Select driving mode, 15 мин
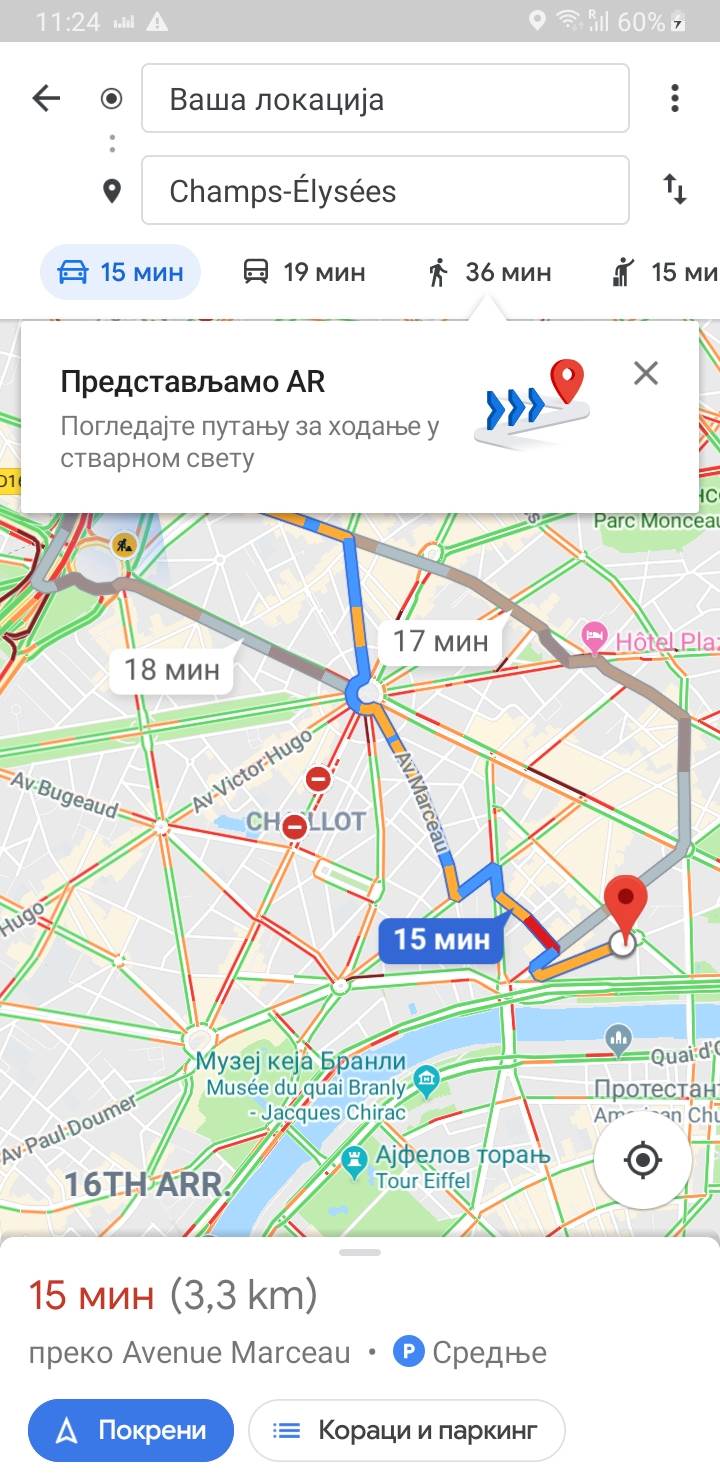 pyautogui.click(x=120, y=272)
